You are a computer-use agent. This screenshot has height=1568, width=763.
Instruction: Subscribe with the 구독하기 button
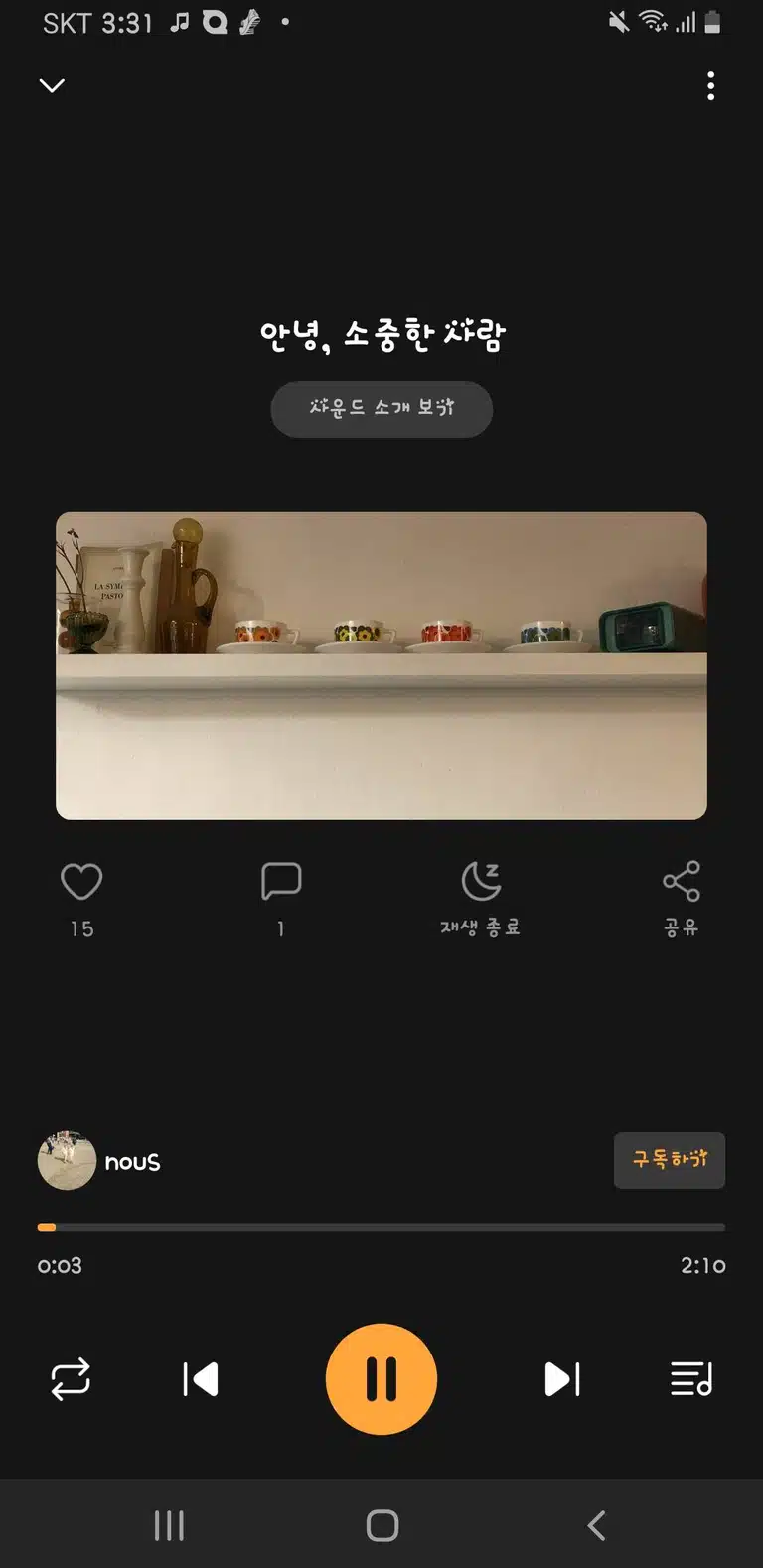pyautogui.click(x=670, y=1160)
